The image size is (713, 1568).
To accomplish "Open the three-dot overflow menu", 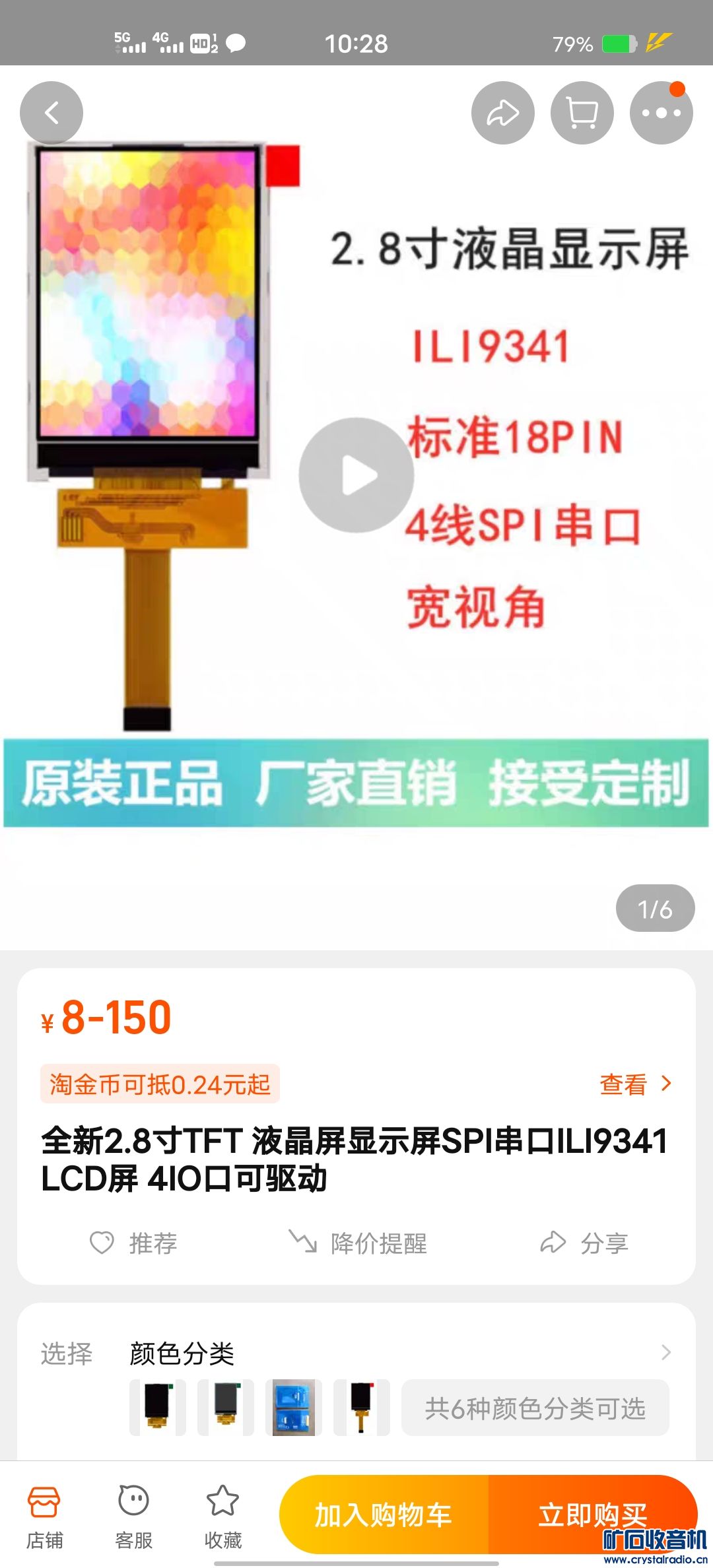I will tap(661, 113).
